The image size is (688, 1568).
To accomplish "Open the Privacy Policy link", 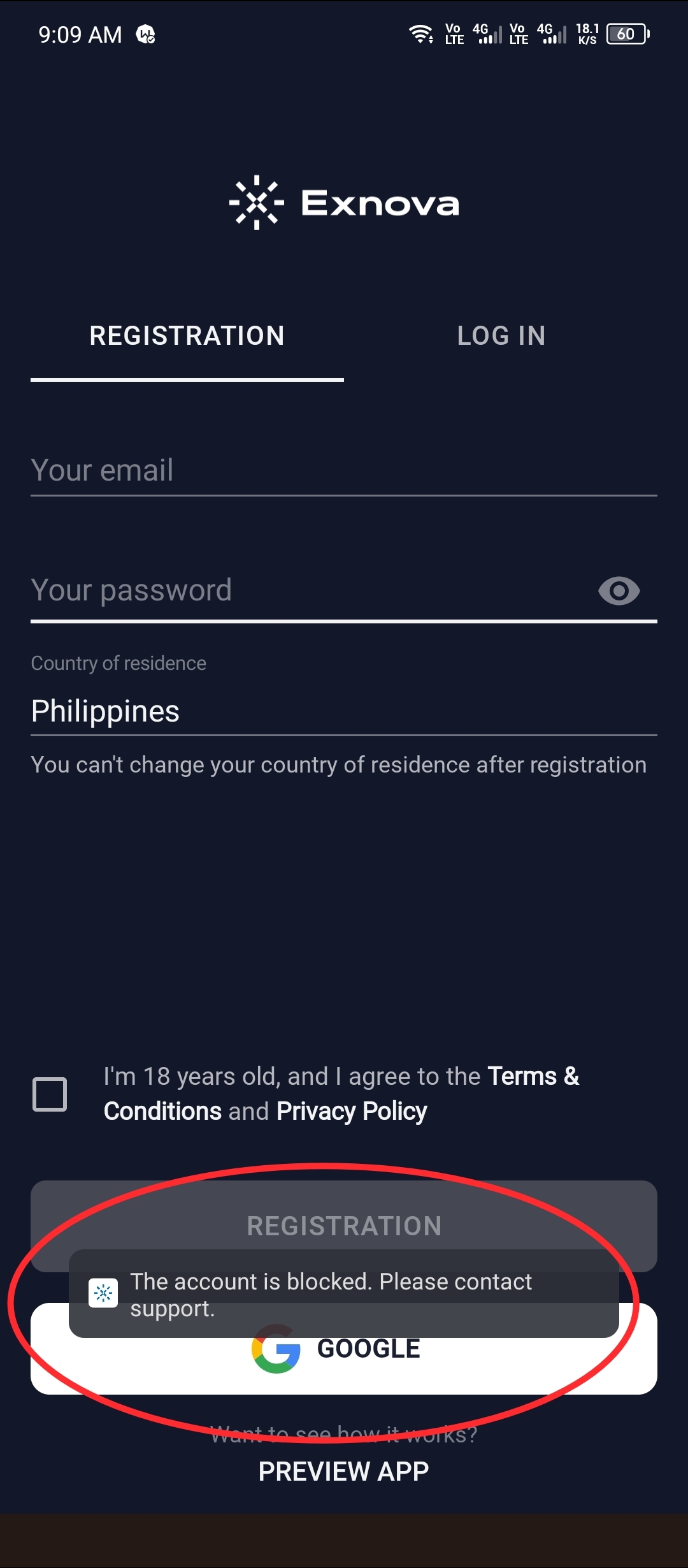I will pyautogui.click(x=351, y=1112).
